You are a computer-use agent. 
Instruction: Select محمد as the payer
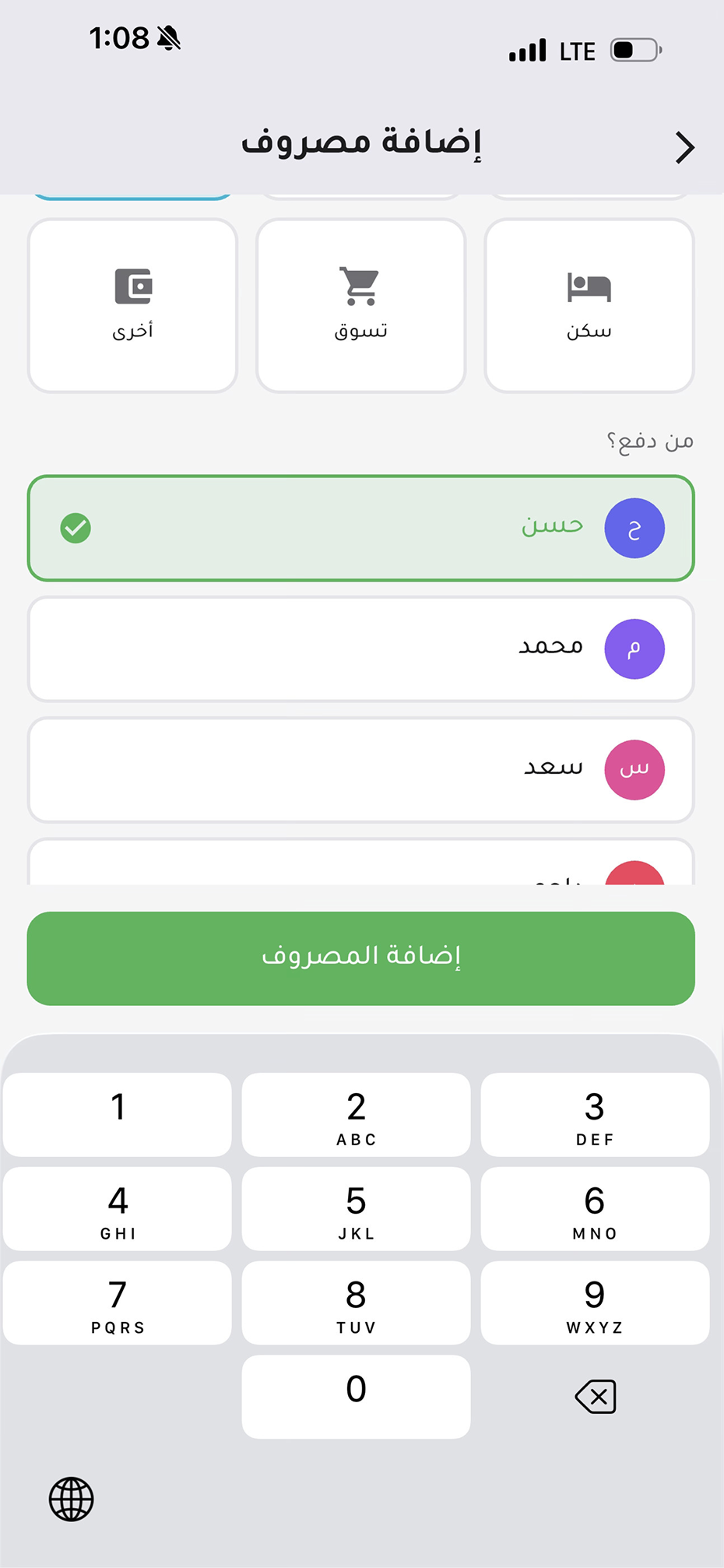point(361,649)
